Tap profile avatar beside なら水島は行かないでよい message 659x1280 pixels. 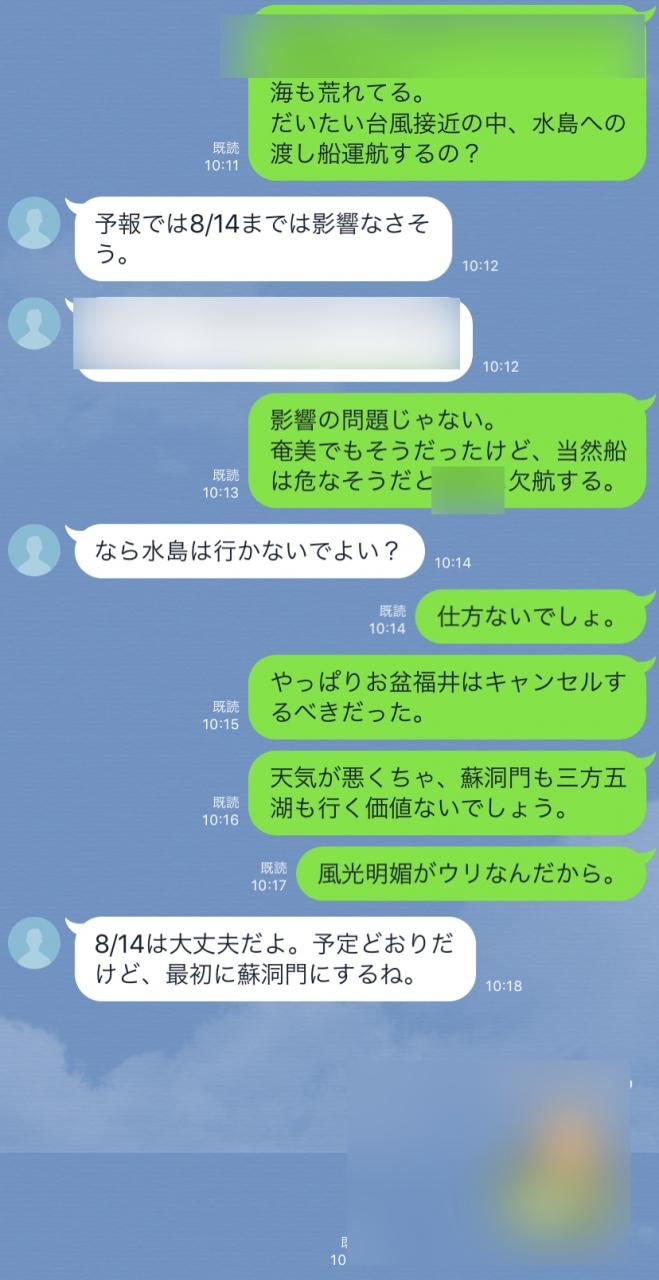(x=34, y=550)
